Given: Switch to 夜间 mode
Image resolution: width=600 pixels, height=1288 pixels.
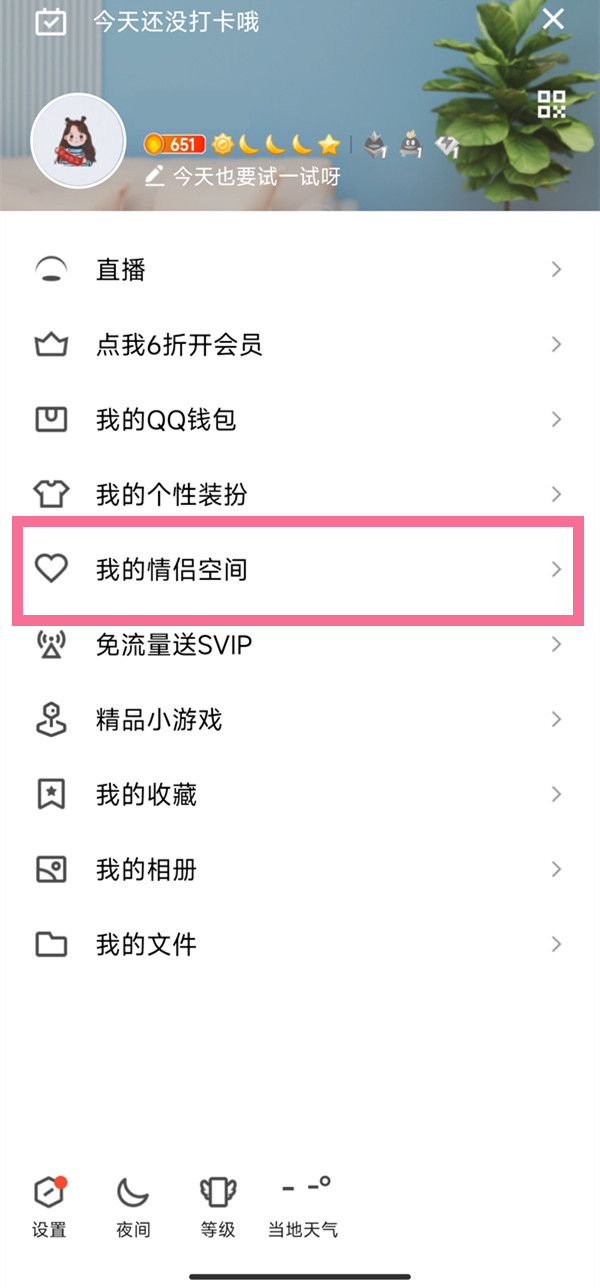Looking at the screenshot, I should coord(133,1207).
